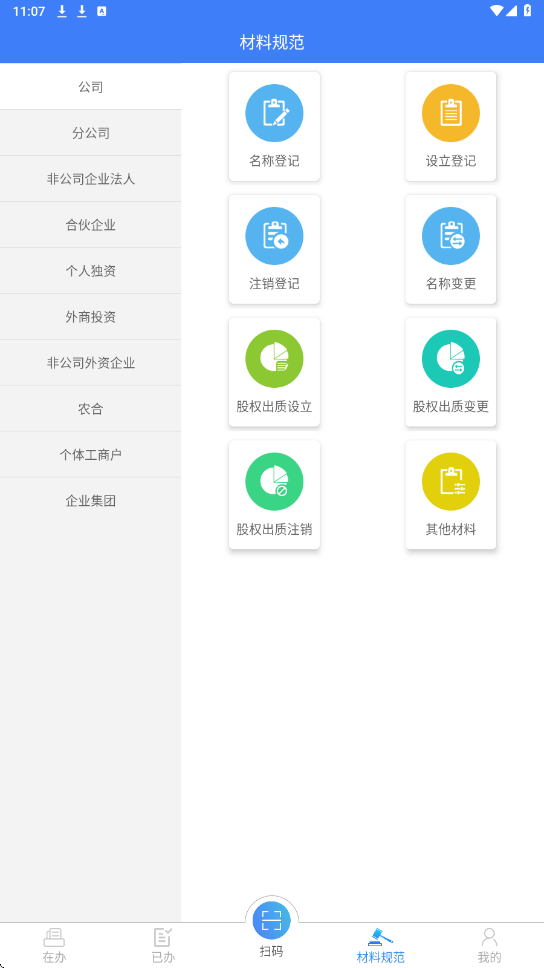Screen dimensions: 544x968
Task: Switch to the 在办 tab
Action: tap(54, 945)
